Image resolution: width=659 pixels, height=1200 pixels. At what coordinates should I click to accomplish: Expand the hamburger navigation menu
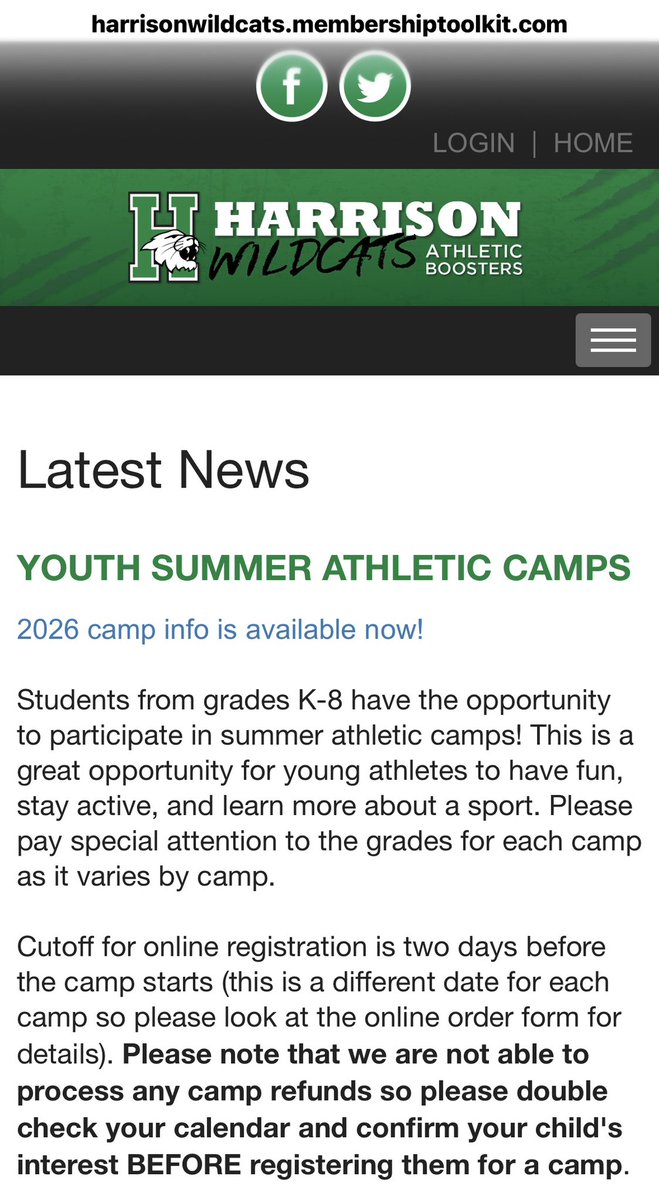[613, 341]
